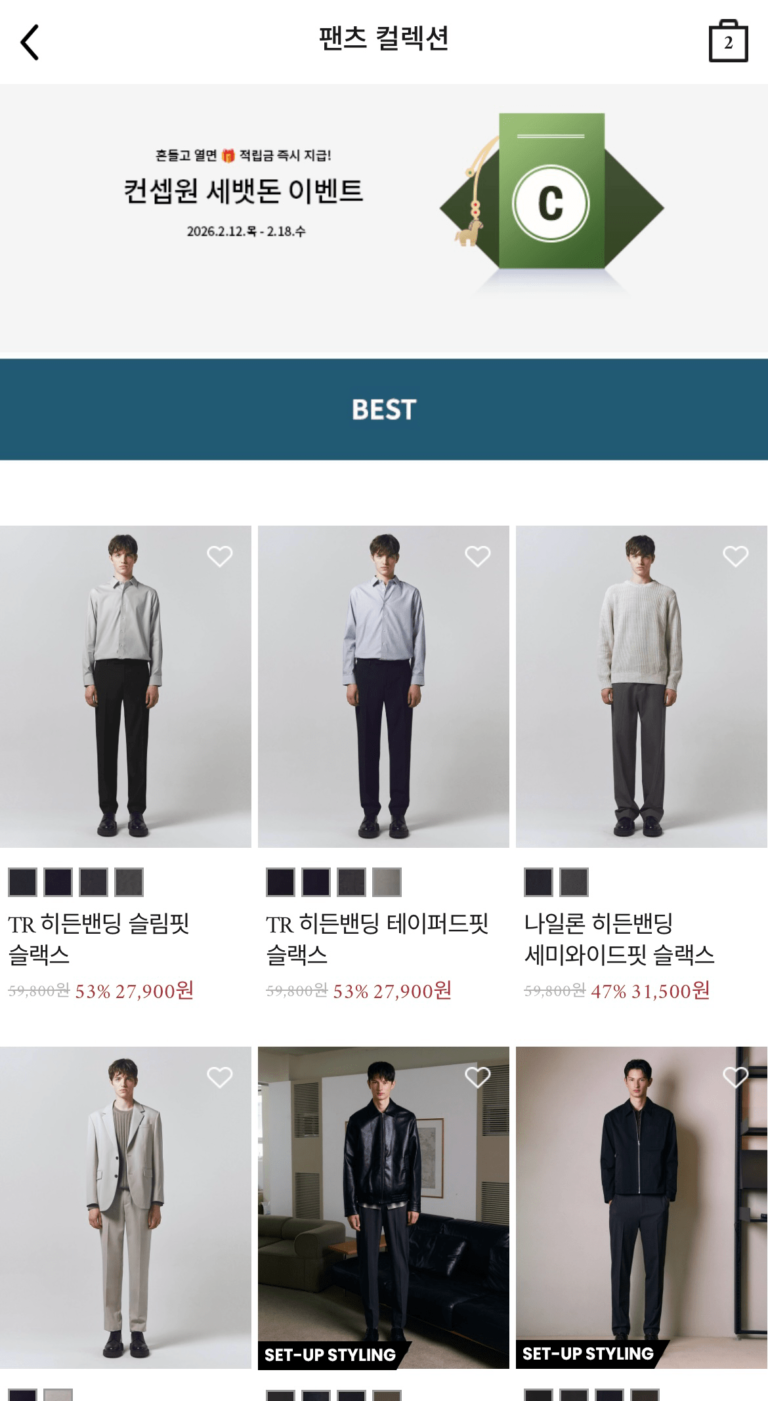Go back from the 팬츠 컬렉션 page
The height and width of the screenshot is (1401, 768).
(x=30, y=42)
